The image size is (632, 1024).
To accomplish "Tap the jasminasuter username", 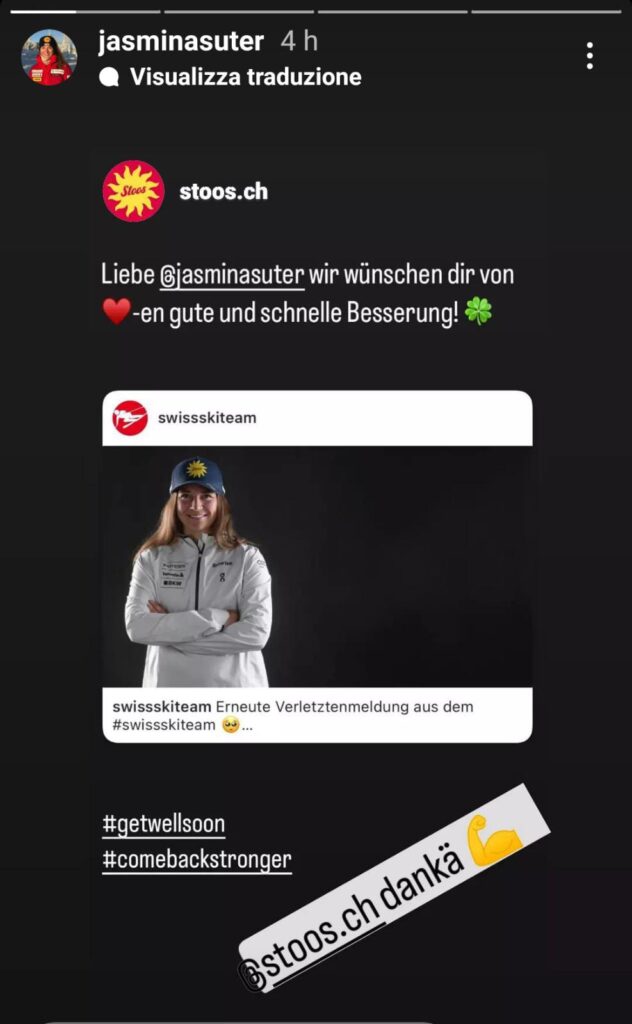I will 181,41.
